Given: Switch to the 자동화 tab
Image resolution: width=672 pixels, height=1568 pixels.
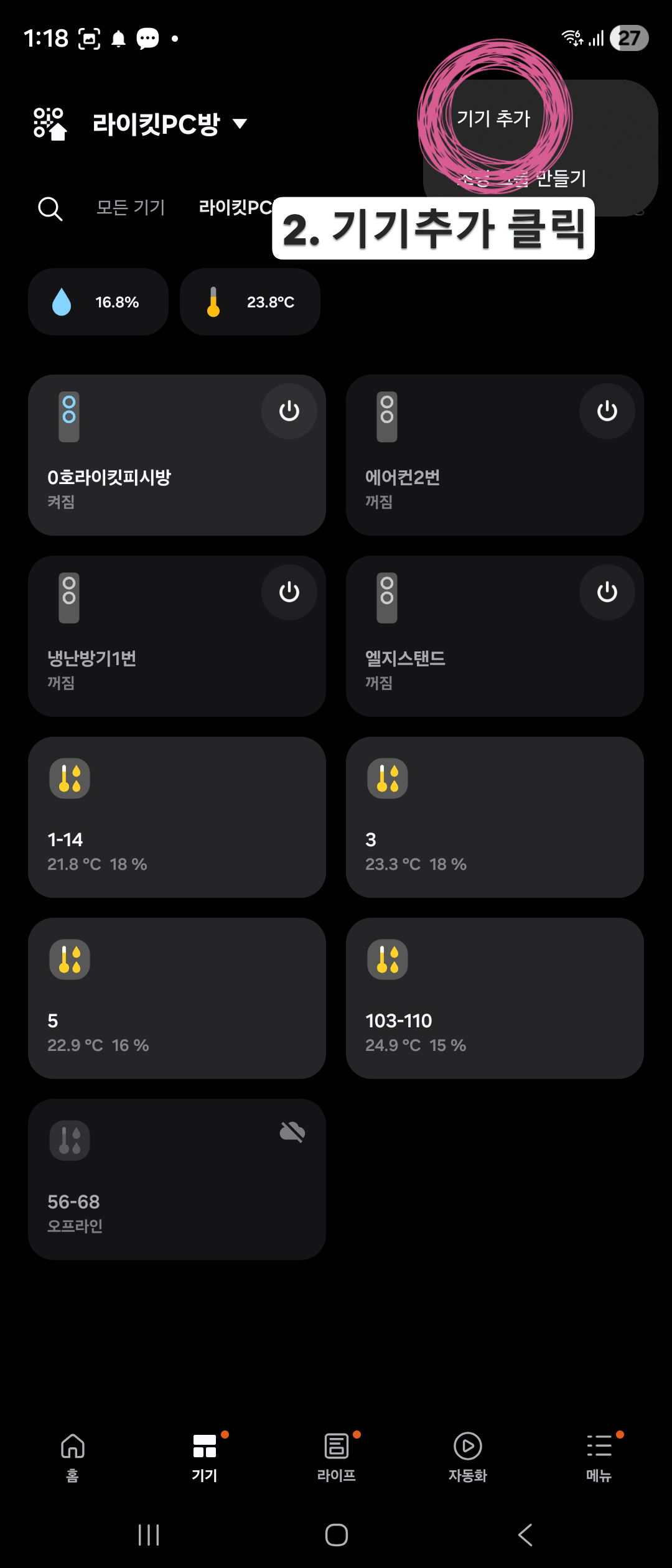Looking at the screenshot, I should pos(467,1457).
